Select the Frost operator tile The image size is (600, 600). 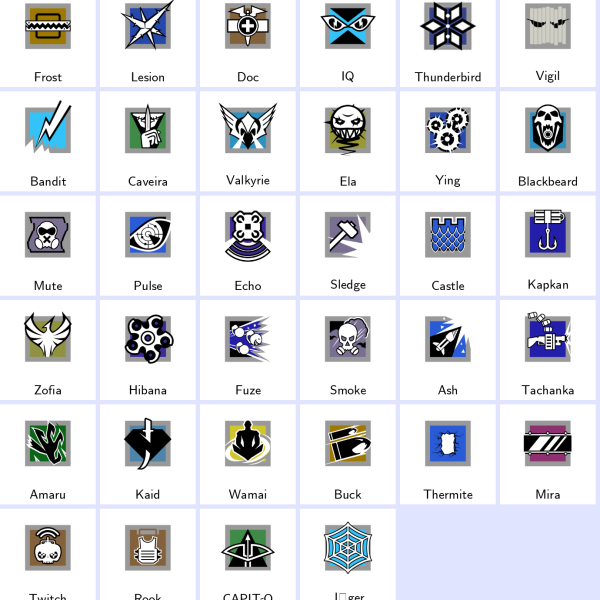coord(48,40)
